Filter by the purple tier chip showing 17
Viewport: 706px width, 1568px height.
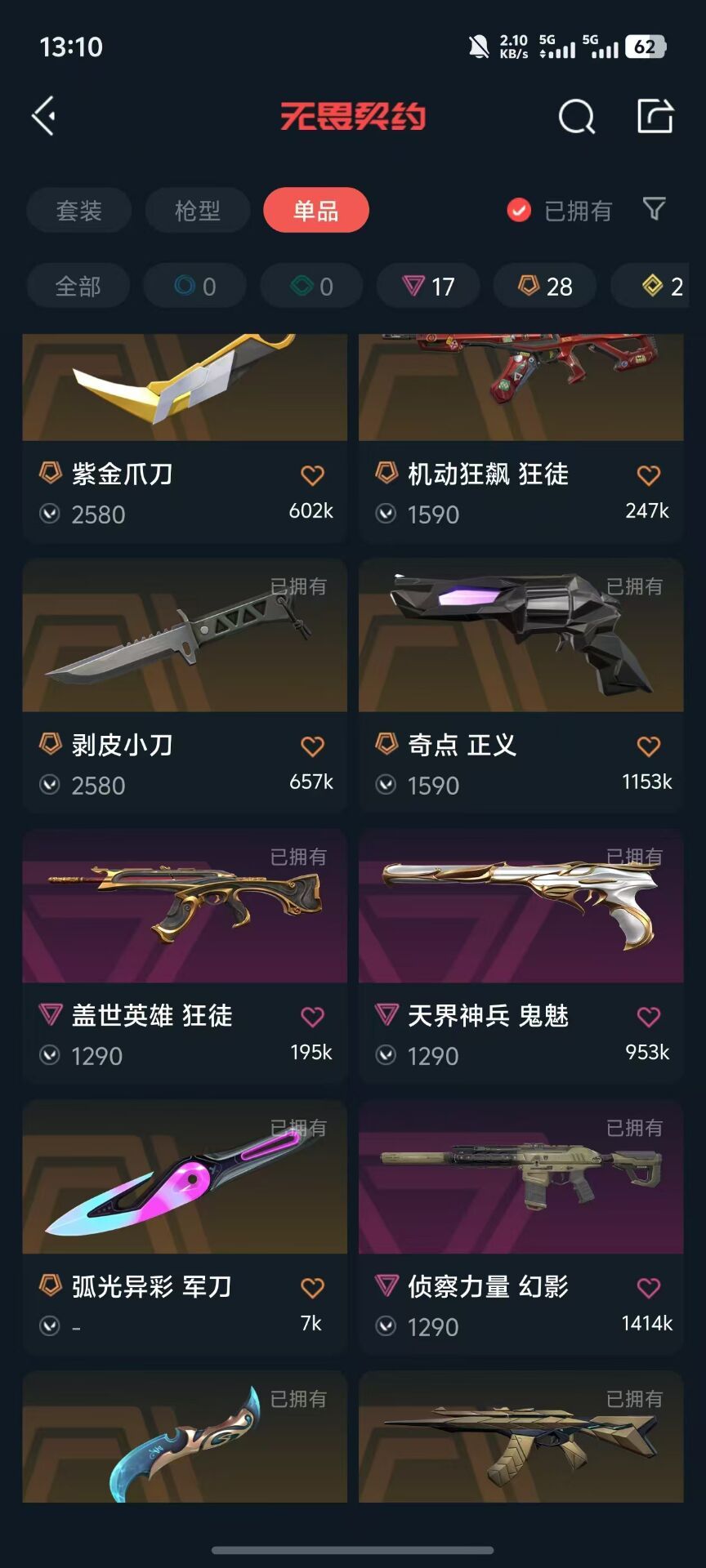[x=427, y=287]
